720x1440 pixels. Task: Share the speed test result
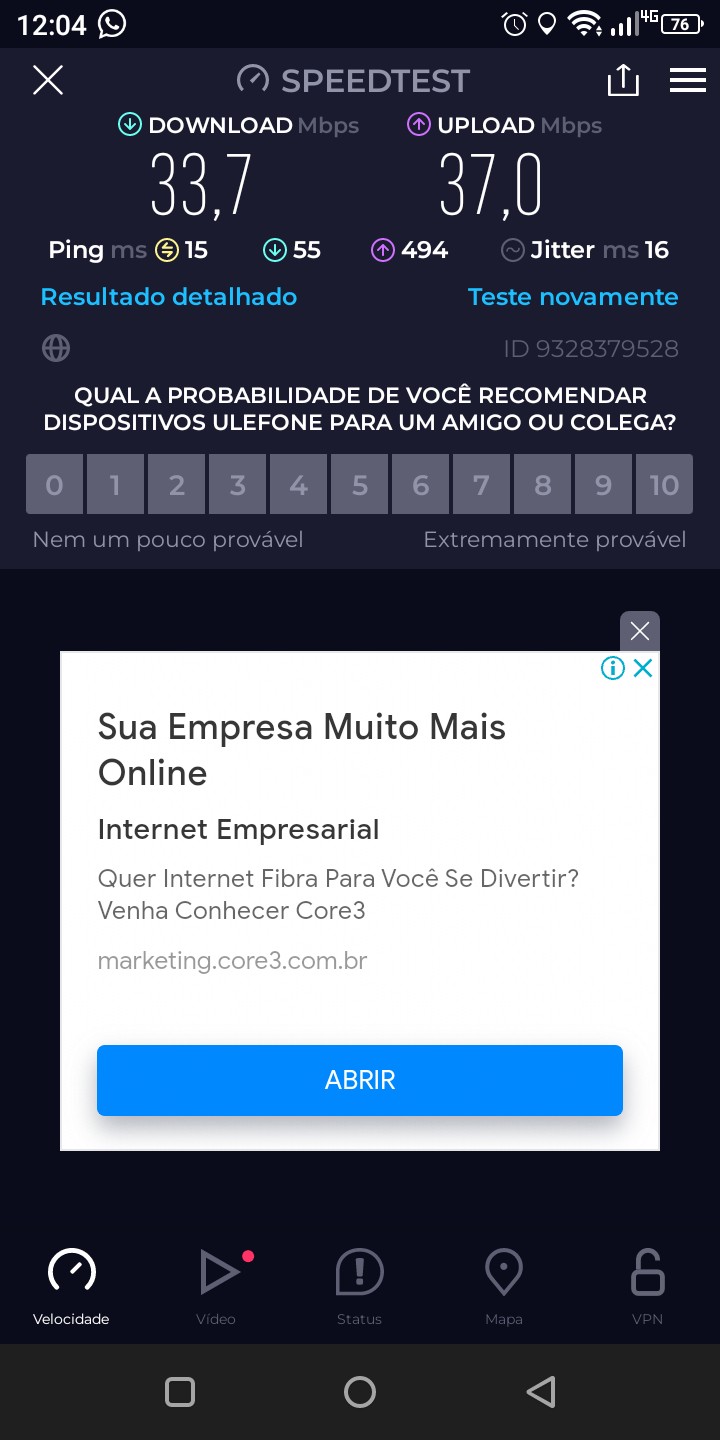point(622,80)
